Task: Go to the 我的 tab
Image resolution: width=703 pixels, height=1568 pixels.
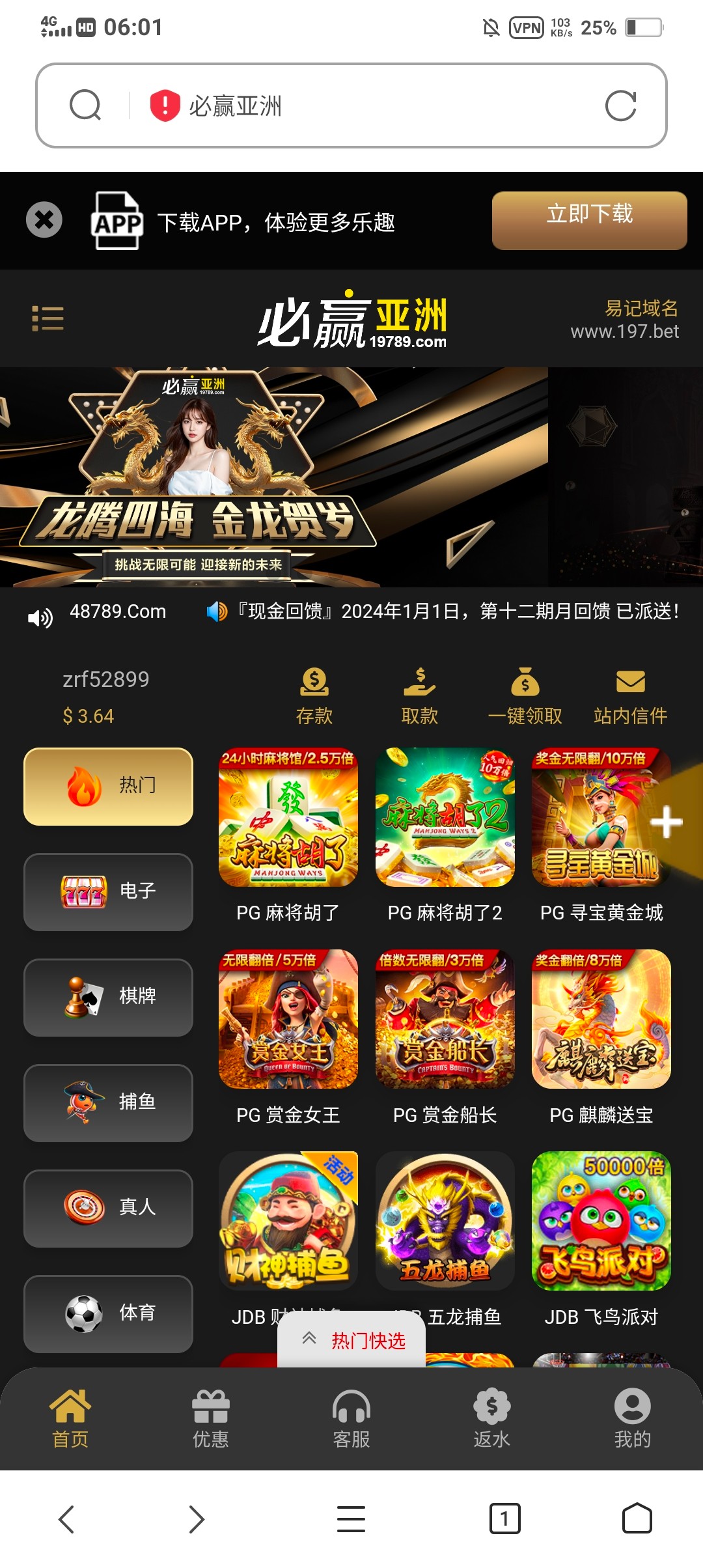Action: pyautogui.click(x=633, y=1420)
